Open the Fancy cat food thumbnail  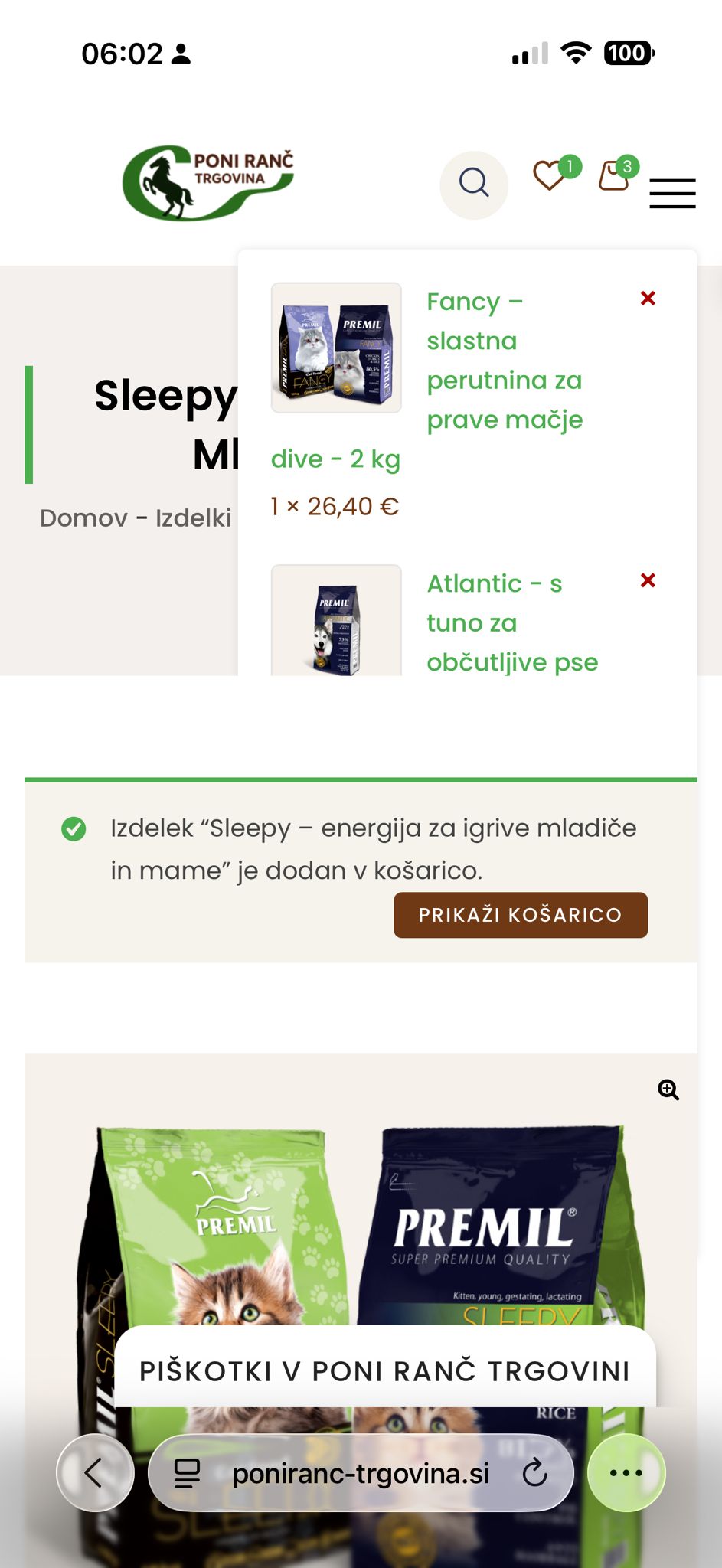(336, 348)
